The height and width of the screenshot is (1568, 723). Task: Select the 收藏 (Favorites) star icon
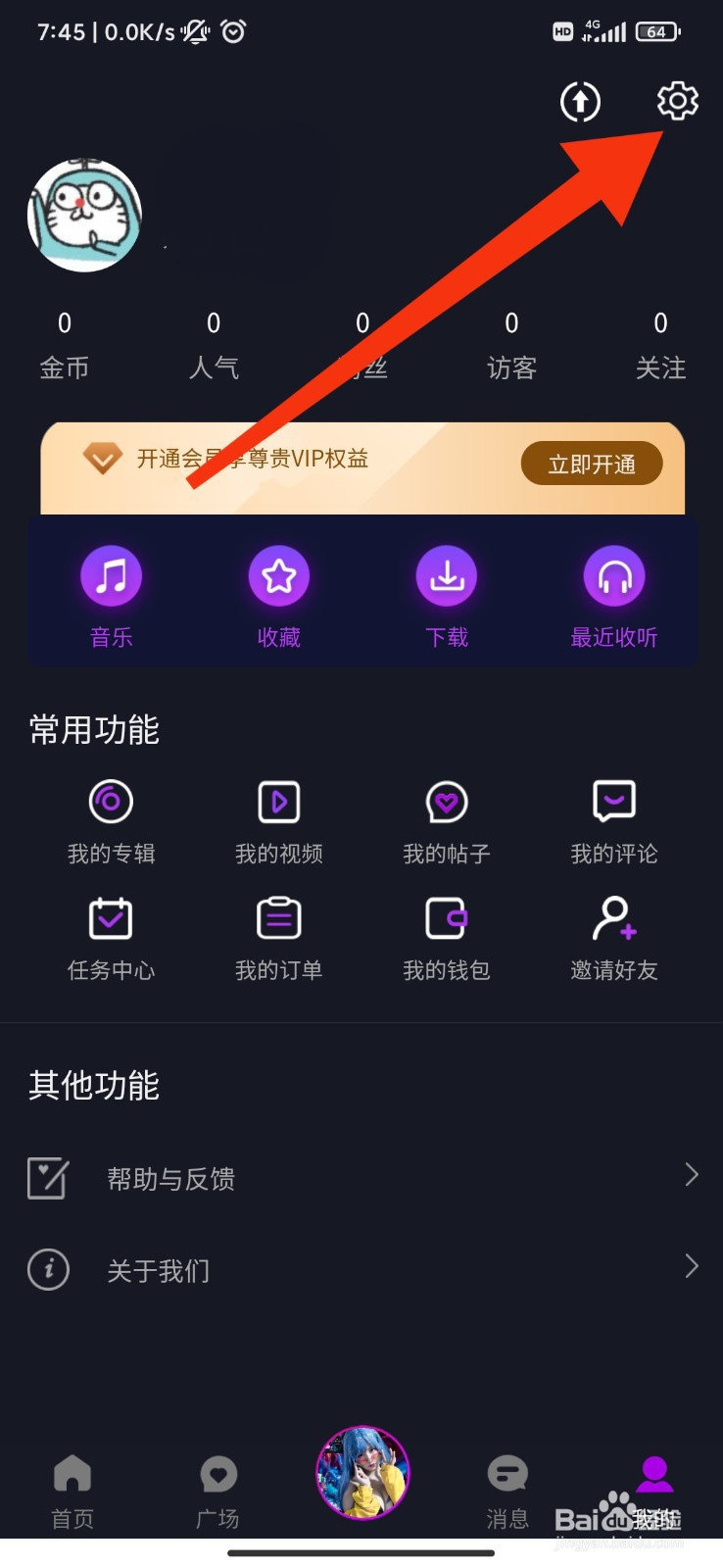click(279, 575)
